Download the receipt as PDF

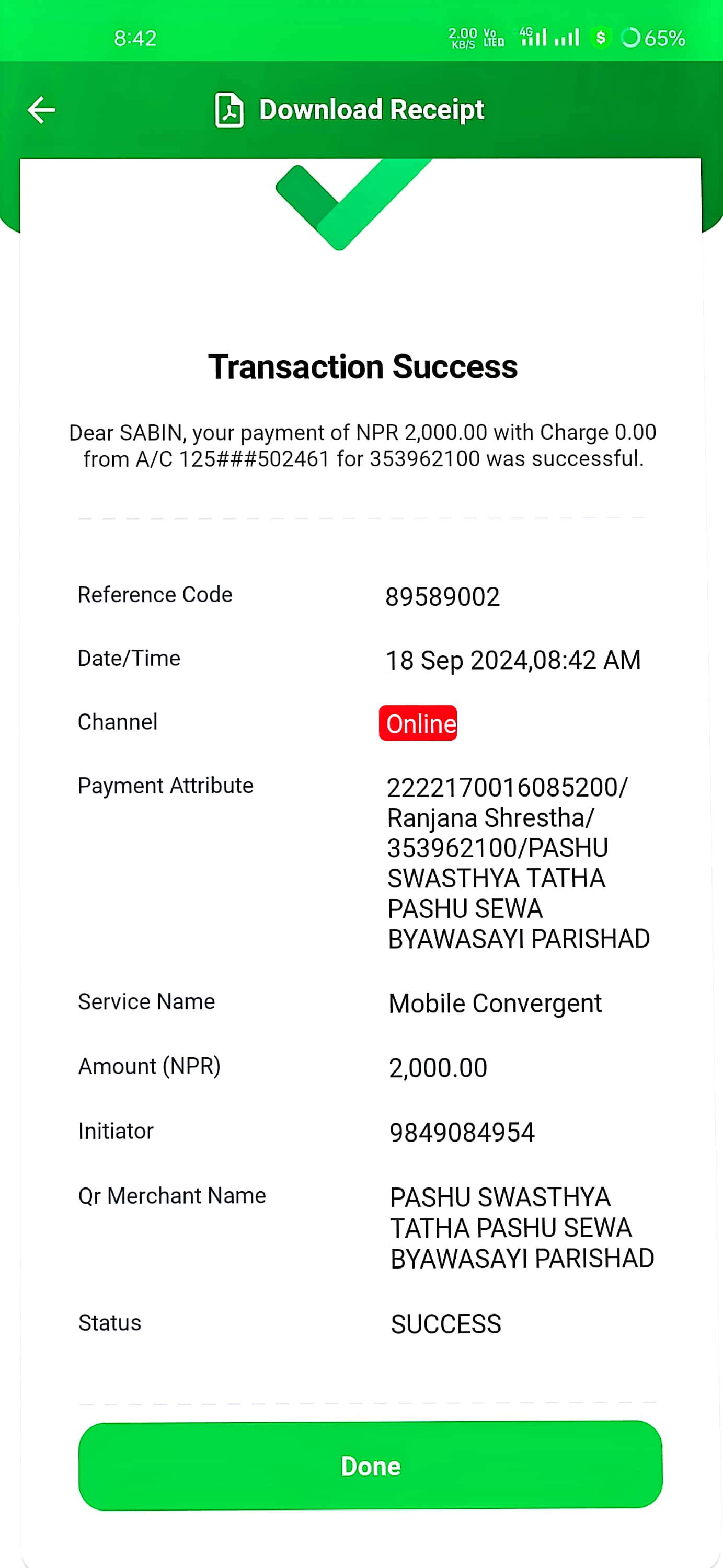(x=349, y=110)
